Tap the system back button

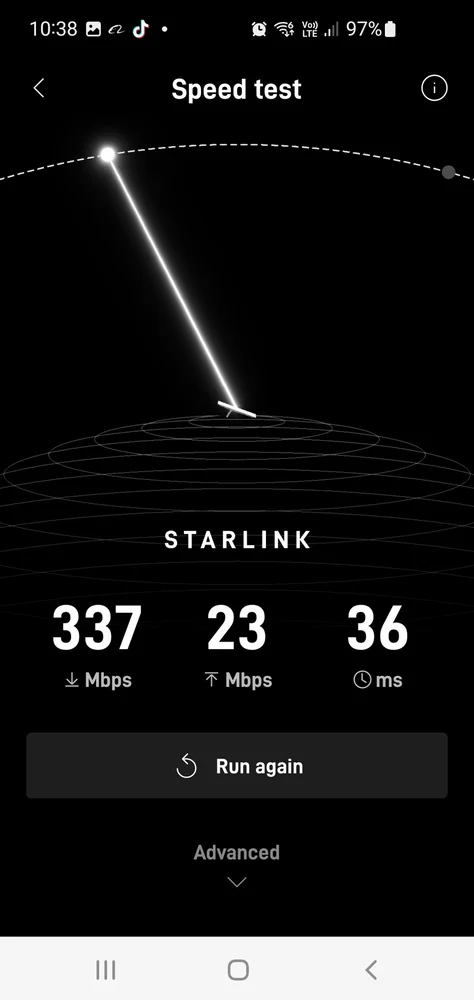tap(371, 970)
